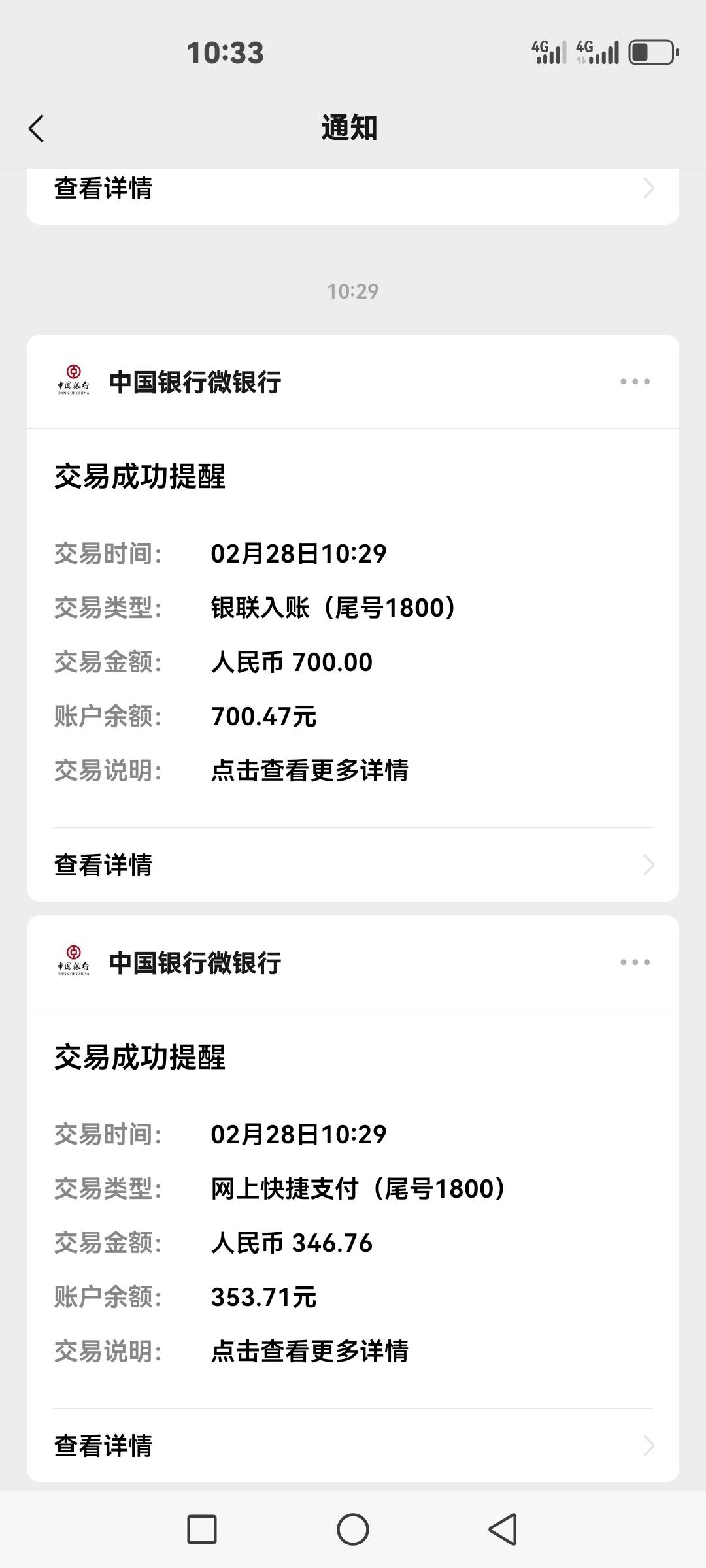This screenshot has width=706, height=1568.
Task: Open the 网上快捷支付 transaction reminder card
Action: click(x=353, y=1208)
